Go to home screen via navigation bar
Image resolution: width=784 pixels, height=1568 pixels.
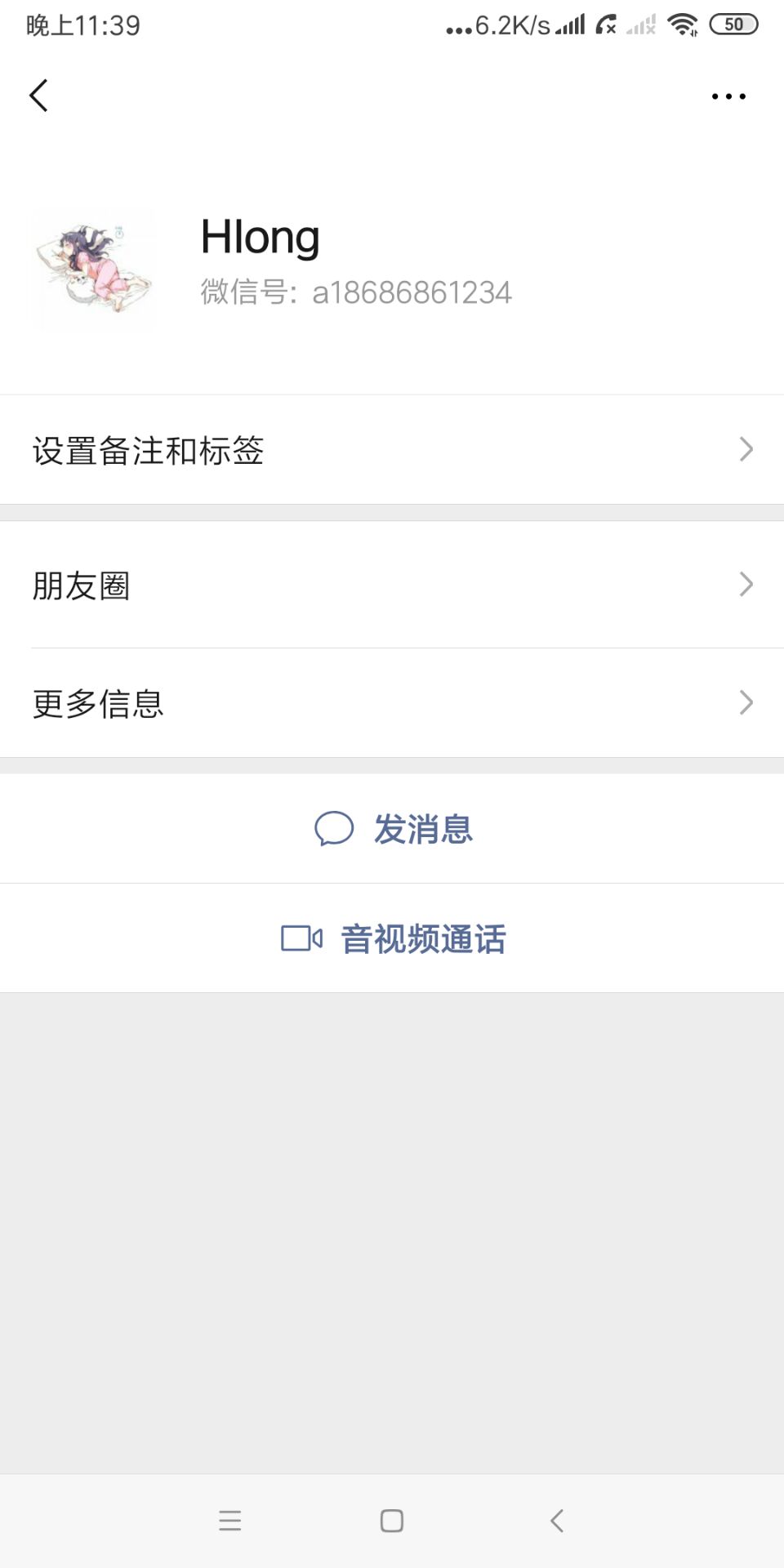[392, 1521]
